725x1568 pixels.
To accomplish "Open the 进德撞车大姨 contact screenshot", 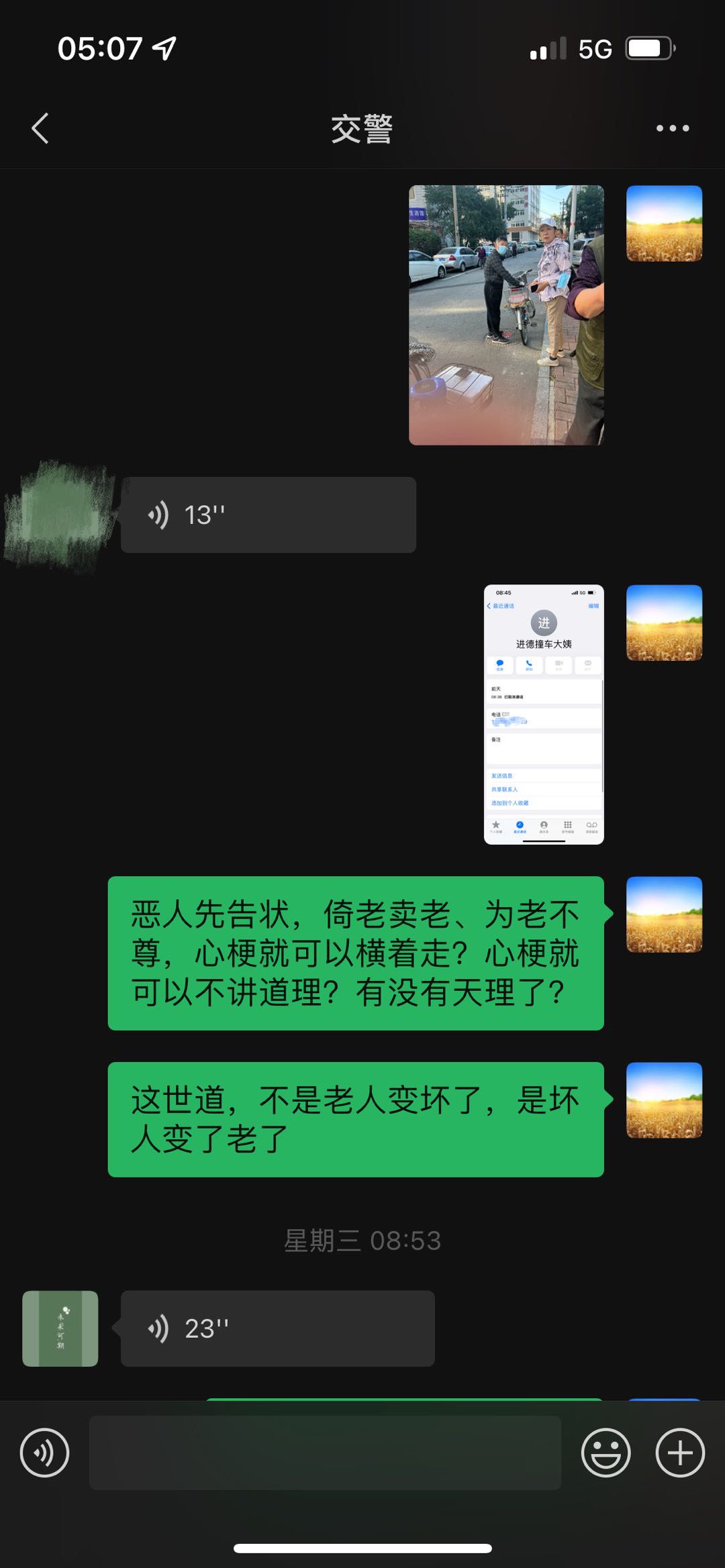I will 544,715.
